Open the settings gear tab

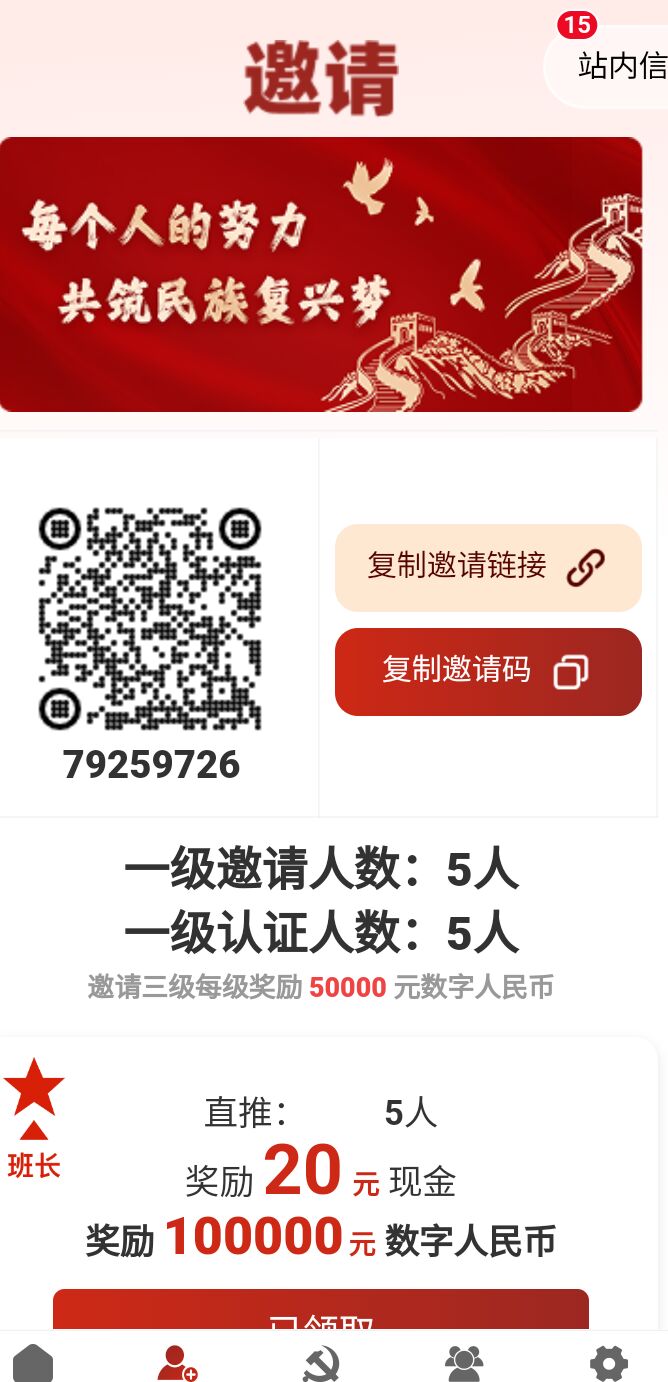(608, 1362)
